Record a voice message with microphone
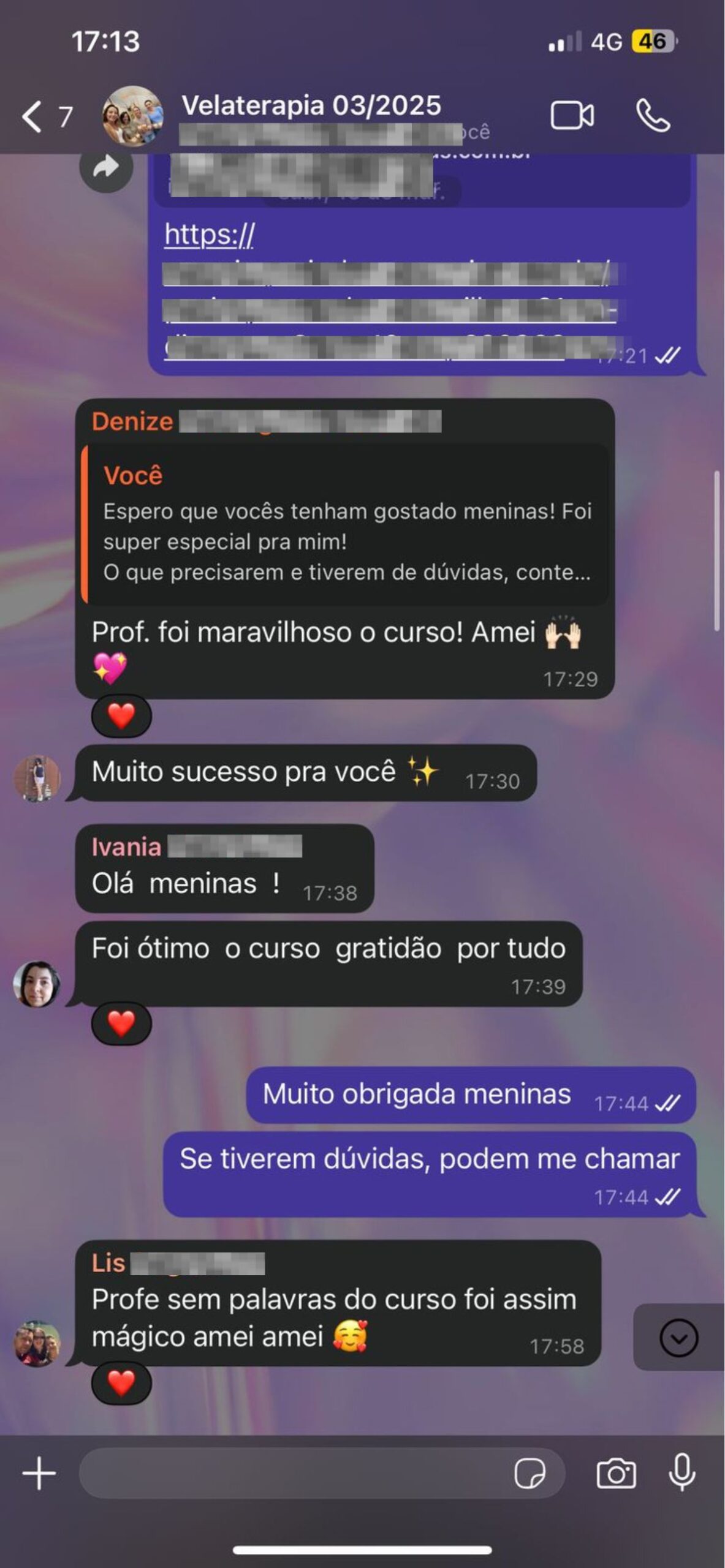This screenshot has width=725, height=1568. [681, 1472]
